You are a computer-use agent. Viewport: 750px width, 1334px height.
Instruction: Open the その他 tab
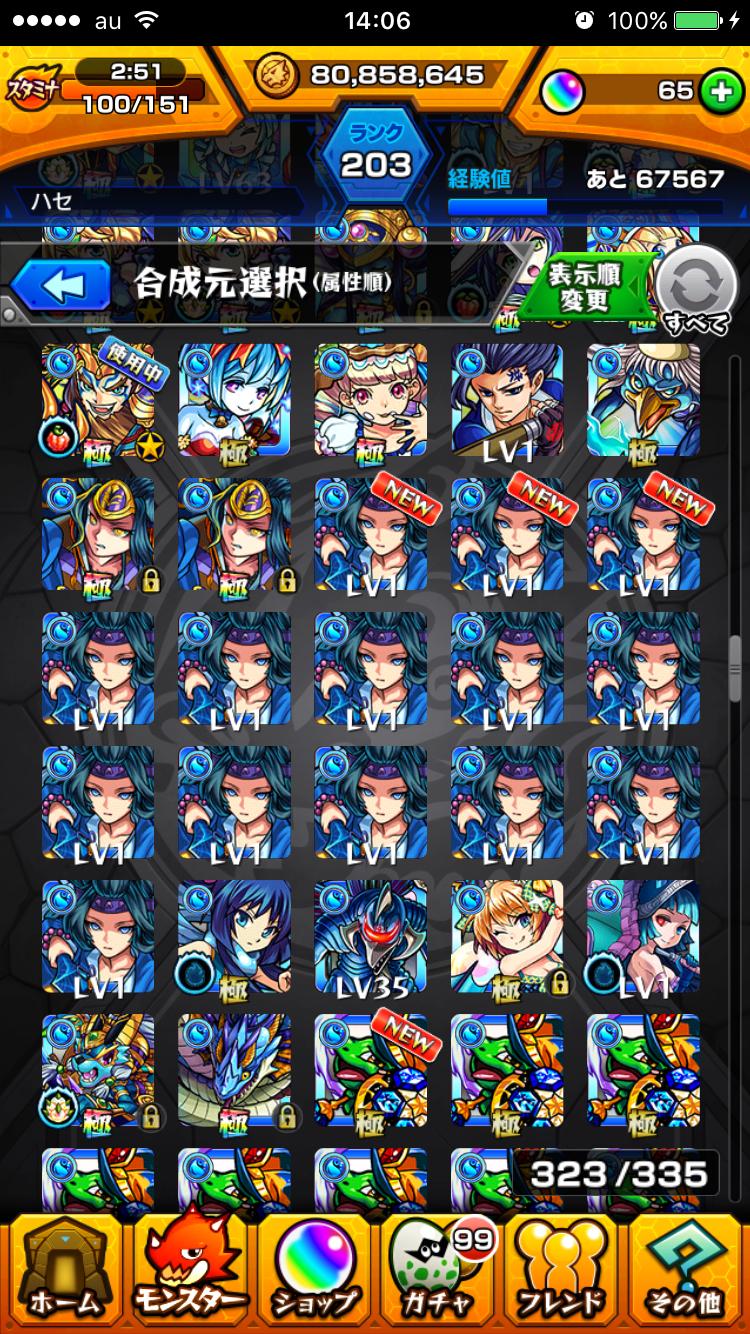pyautogui.click(x=686, y=1274)
